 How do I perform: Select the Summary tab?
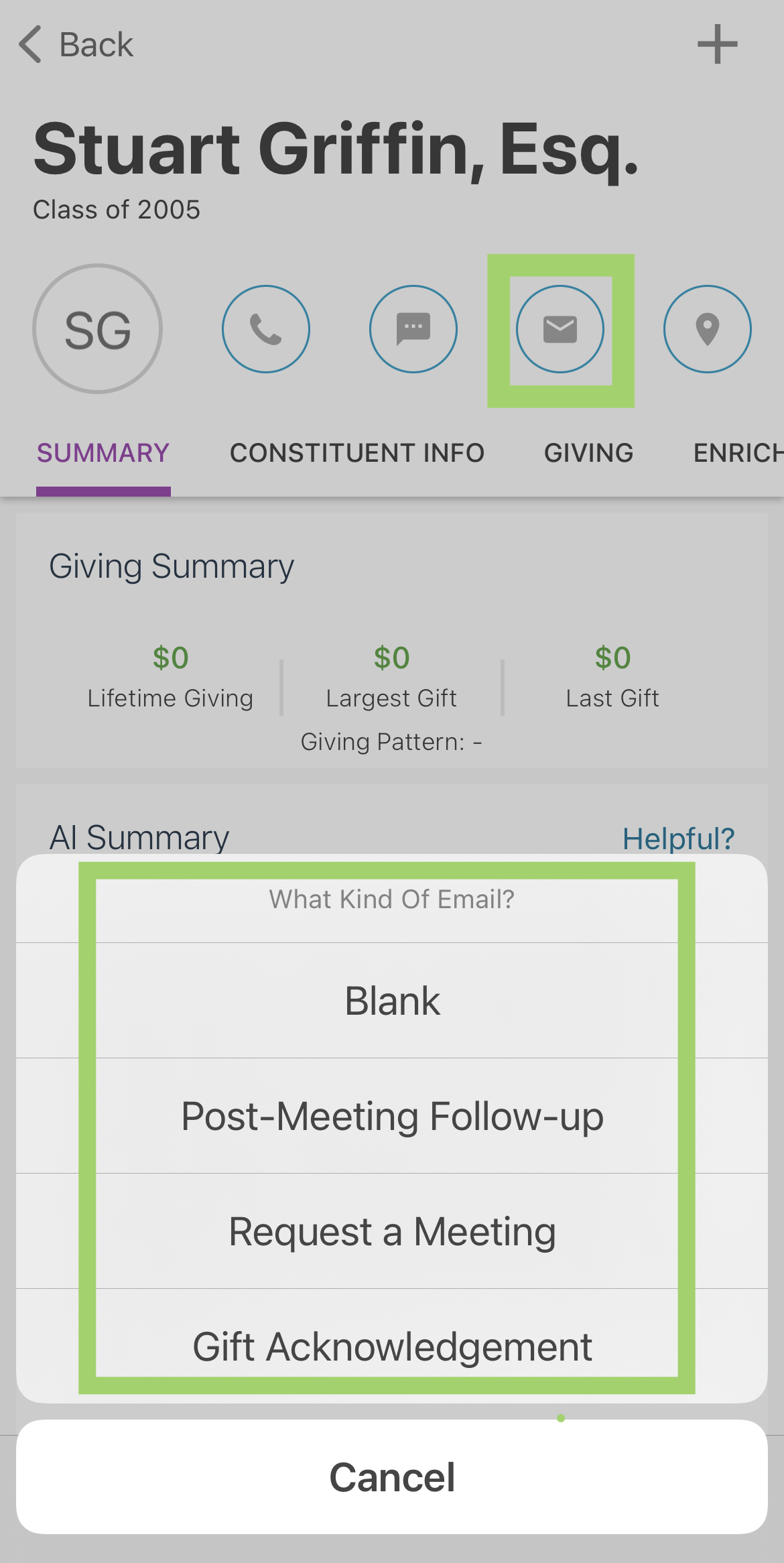[x=103, y=453]
